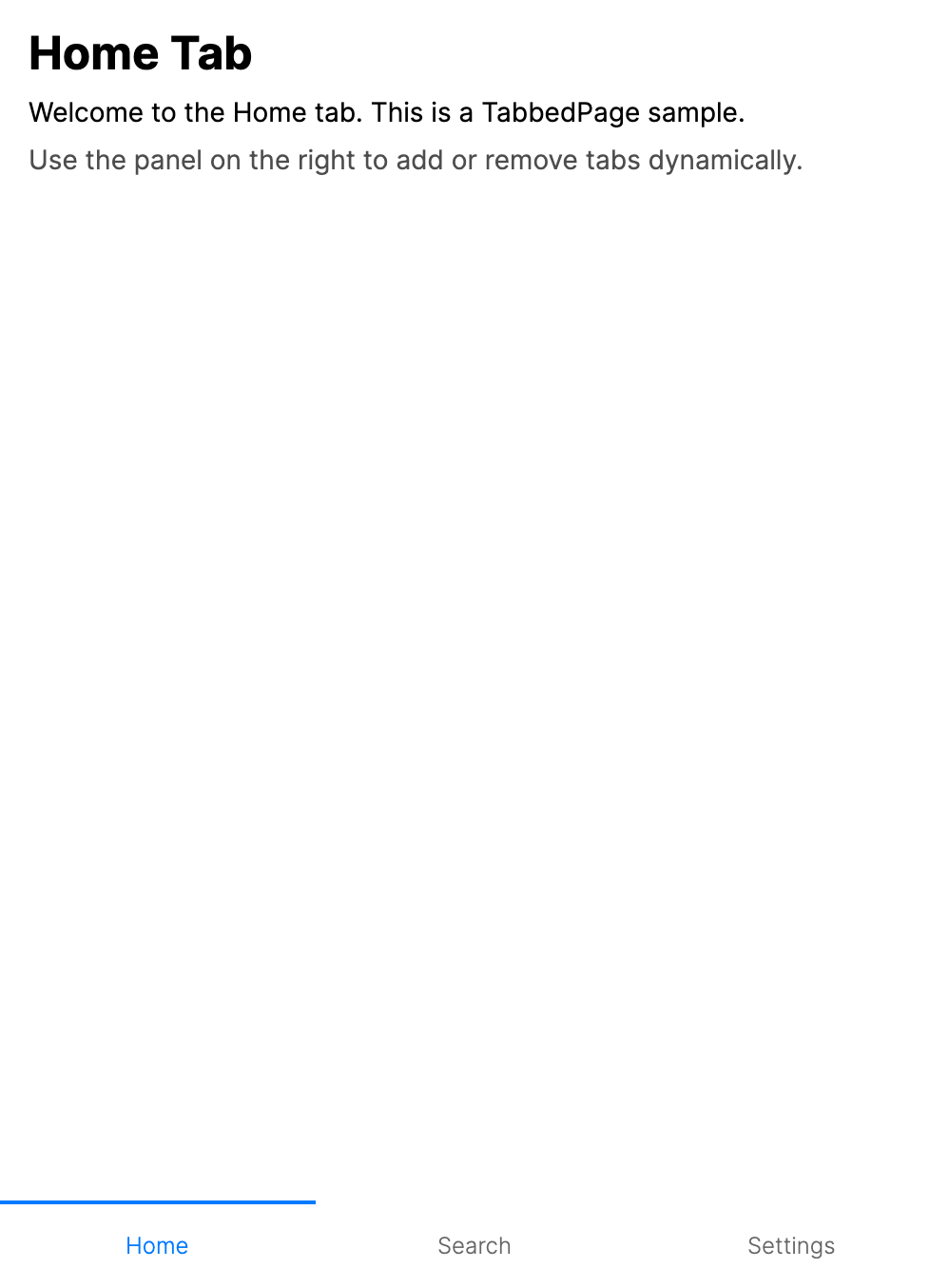Switch to the Search tab
The height and width of the screenshot is (1288, 949).
pyautogui.click(x=474, y=1245)
